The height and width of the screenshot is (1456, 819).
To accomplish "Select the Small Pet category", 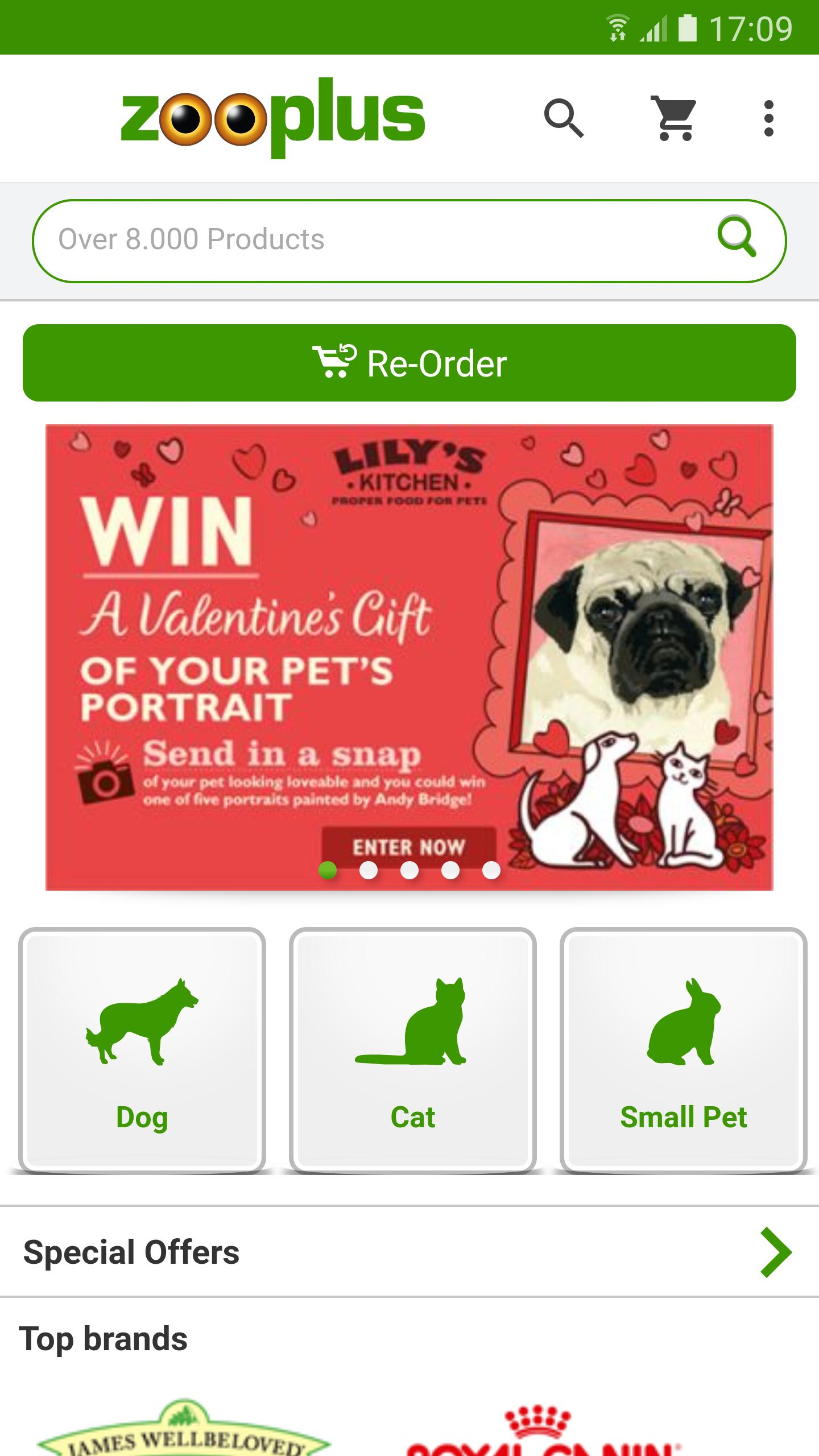I will tap(683, 1050).
